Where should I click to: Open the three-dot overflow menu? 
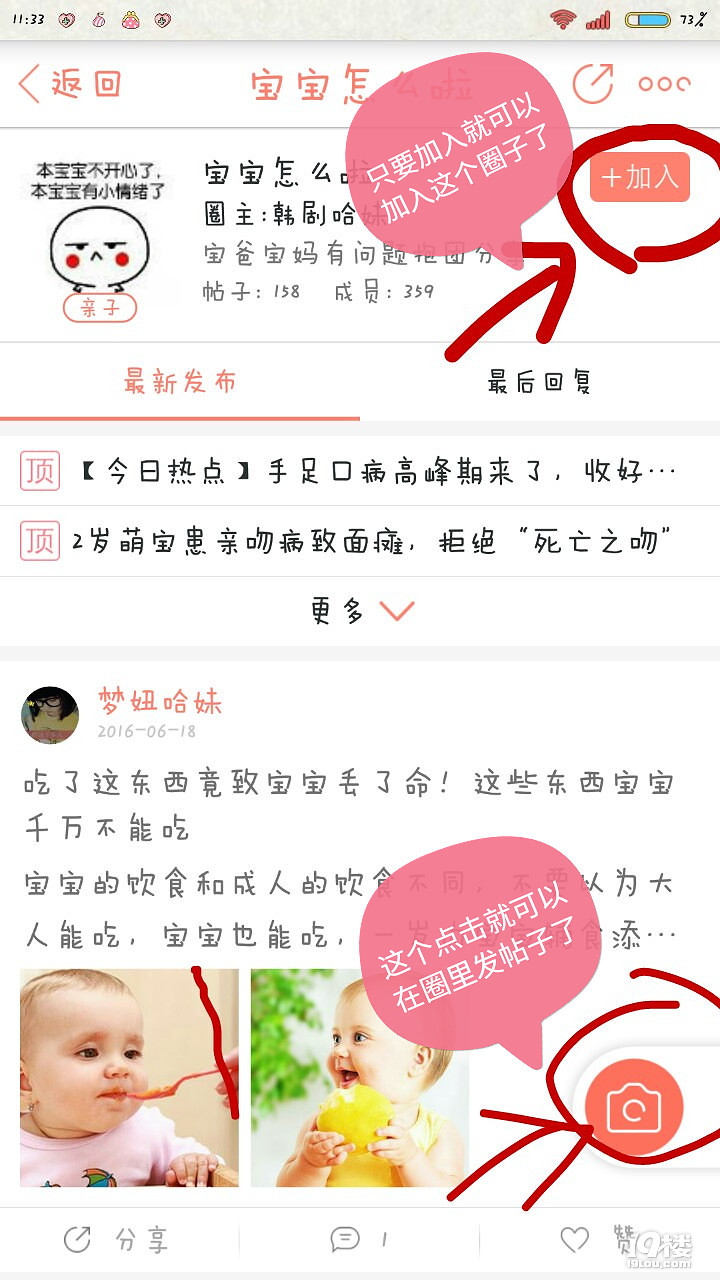coord(664,84)
